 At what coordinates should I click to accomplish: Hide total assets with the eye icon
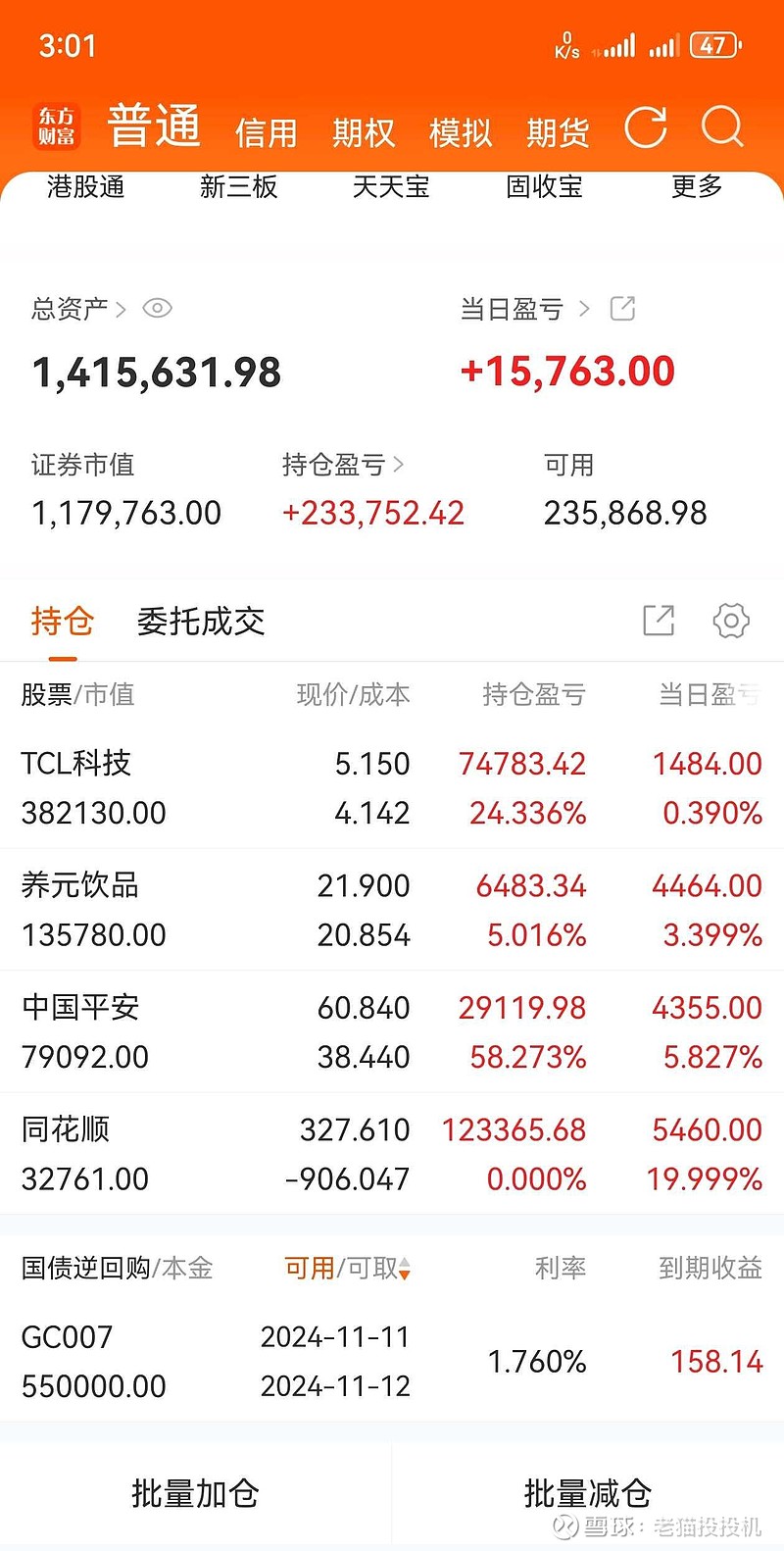157,309
